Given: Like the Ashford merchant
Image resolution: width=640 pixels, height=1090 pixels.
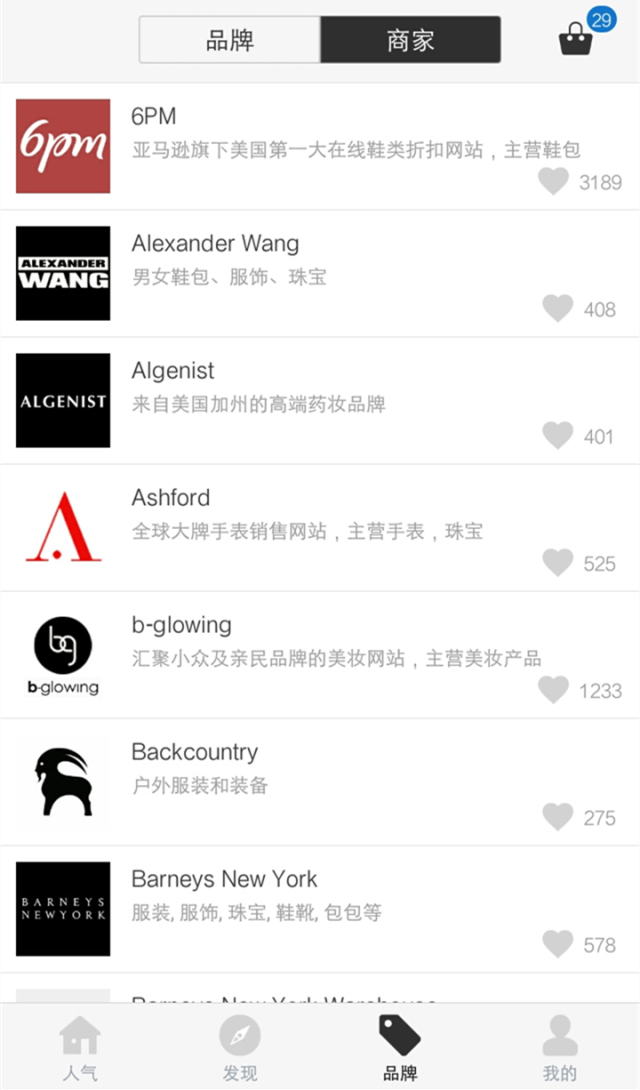Looking at the screenshot, I should coord(557,562).
